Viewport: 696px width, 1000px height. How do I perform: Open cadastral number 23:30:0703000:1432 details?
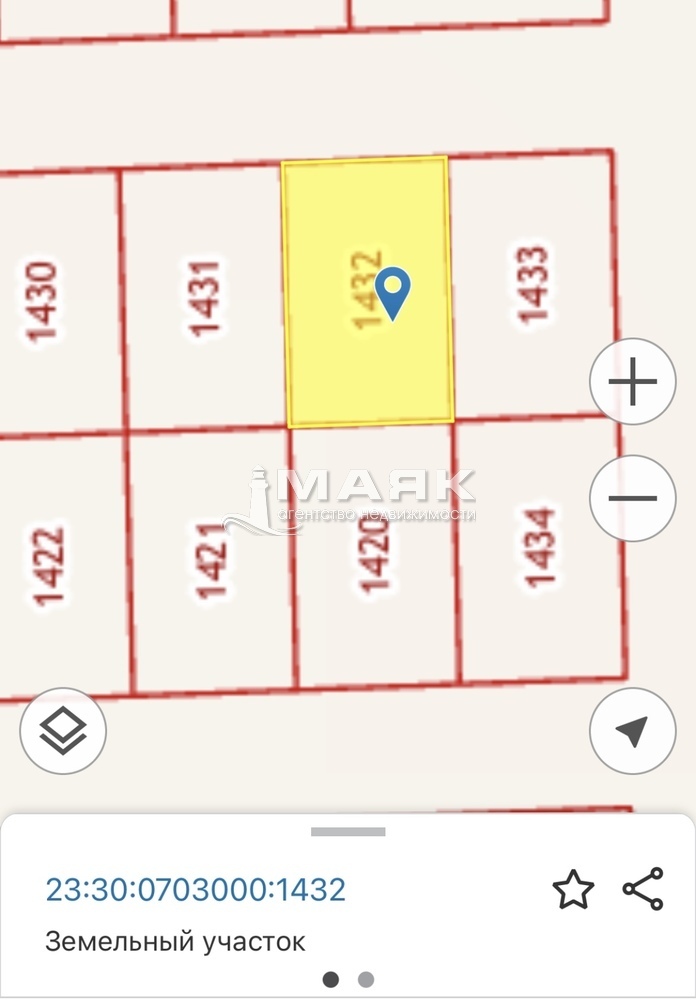tap(196, 889)
